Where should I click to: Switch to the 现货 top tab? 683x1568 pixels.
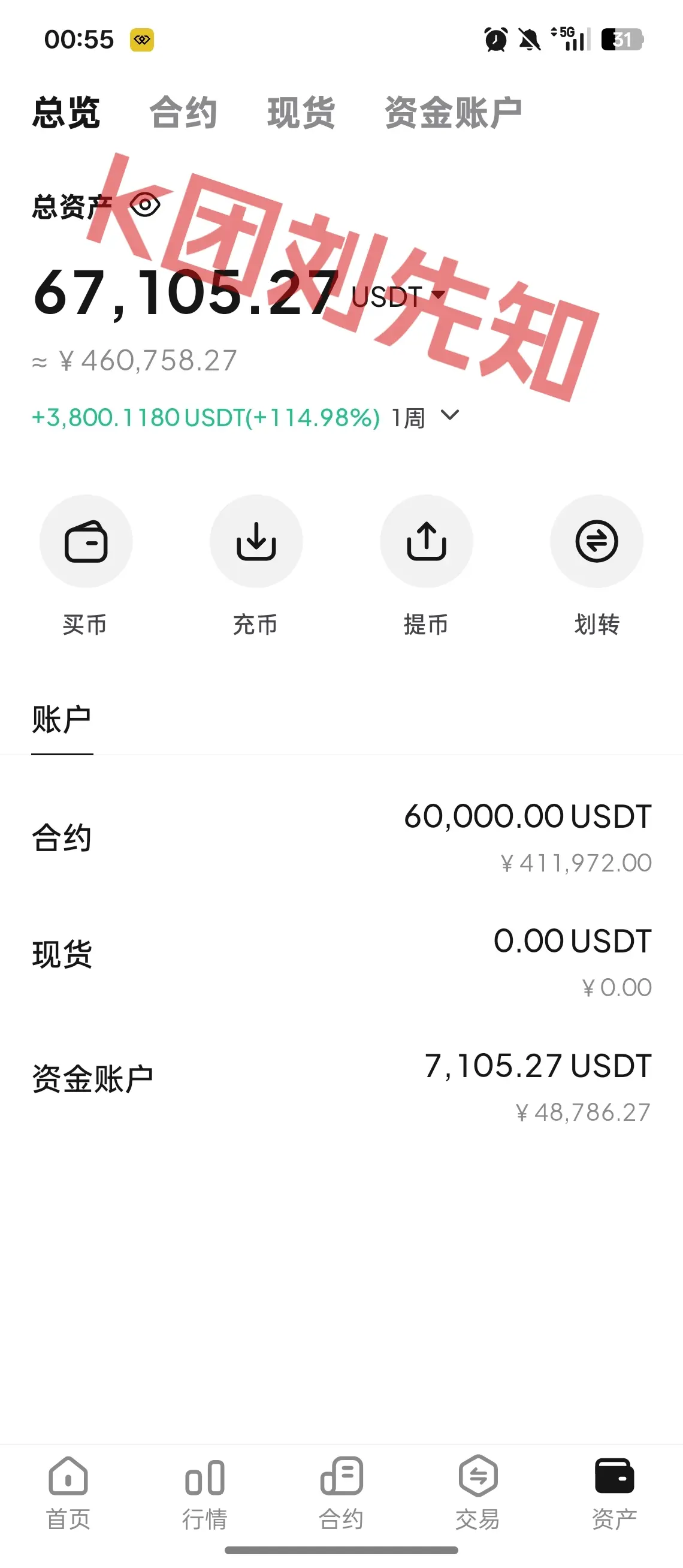tap(301, 113)
